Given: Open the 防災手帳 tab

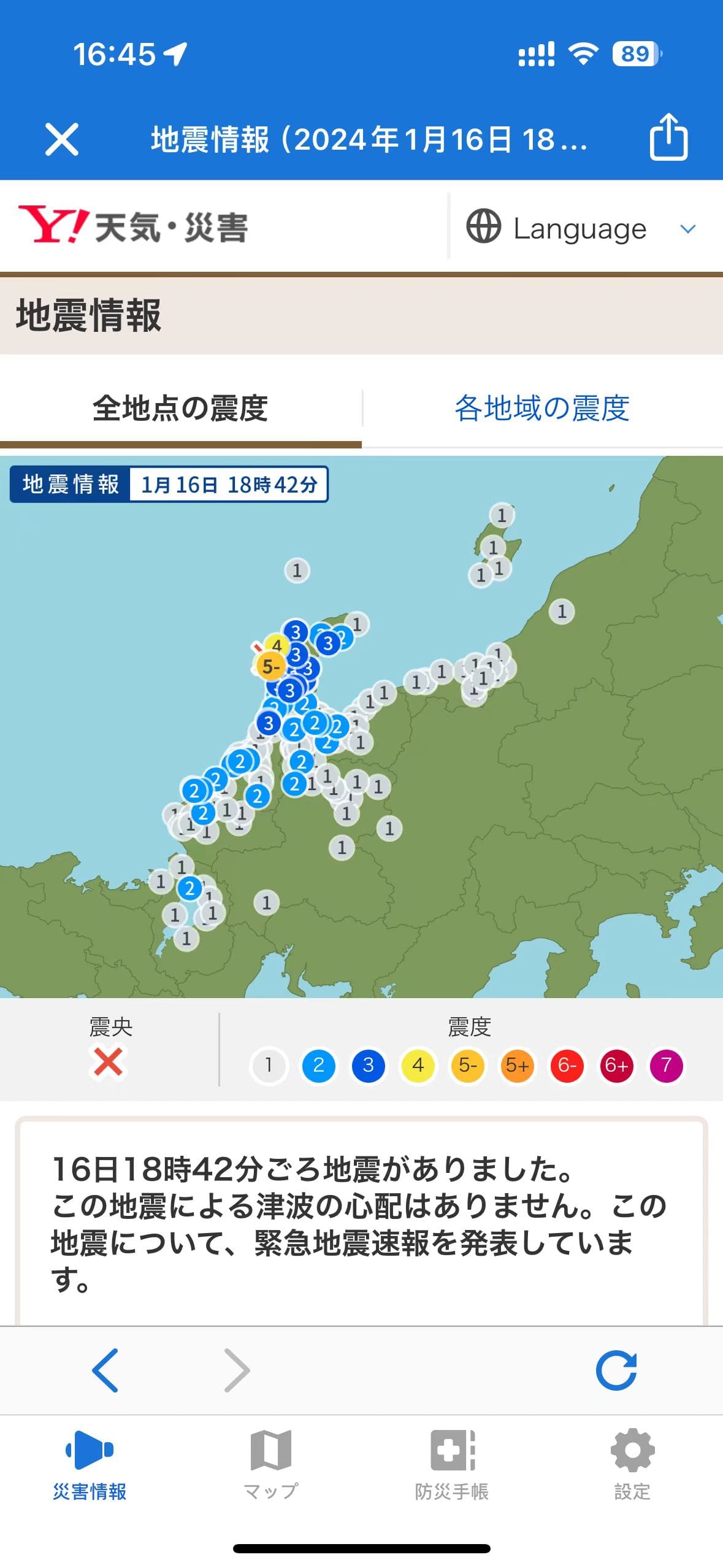Looking at the screenshot, I should [452, 1465].
